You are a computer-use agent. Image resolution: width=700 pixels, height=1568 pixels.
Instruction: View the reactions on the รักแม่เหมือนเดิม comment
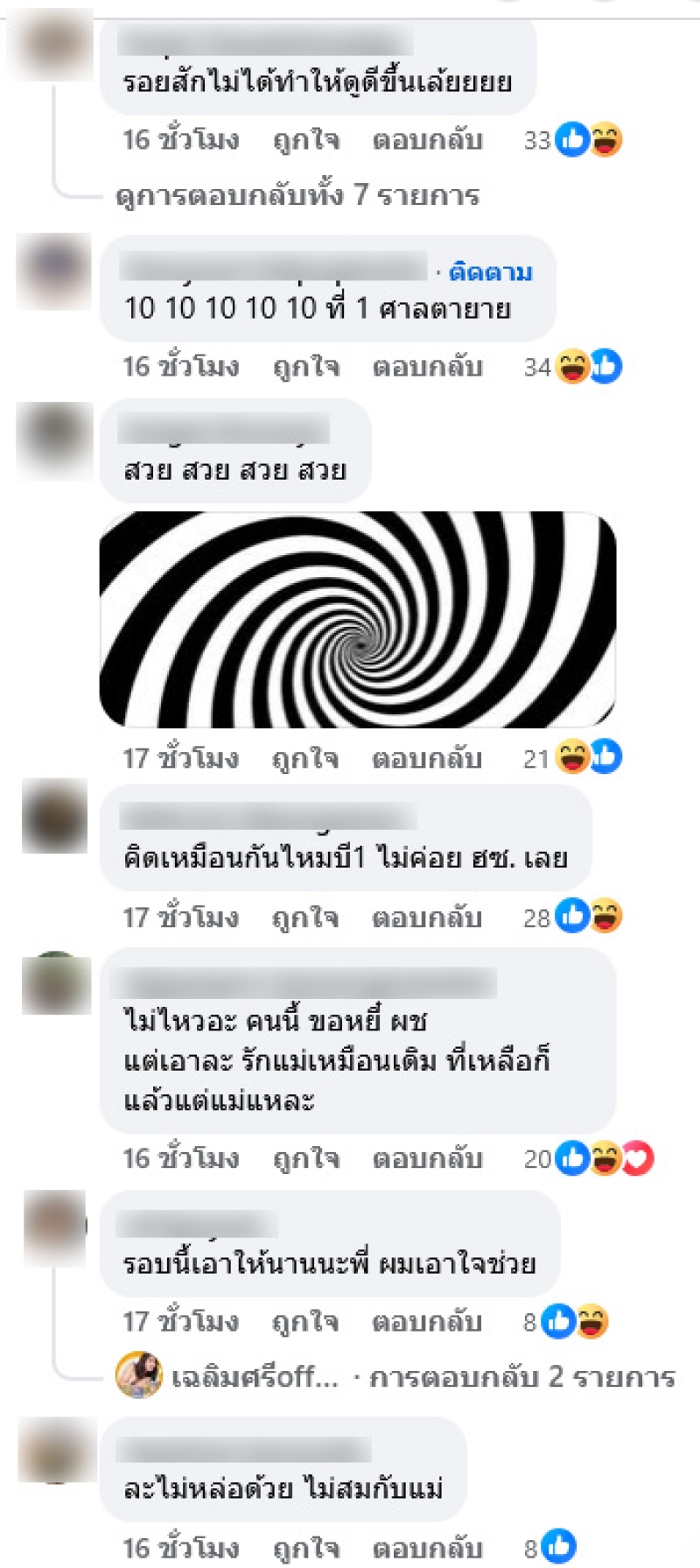(x=589, y=1158)
